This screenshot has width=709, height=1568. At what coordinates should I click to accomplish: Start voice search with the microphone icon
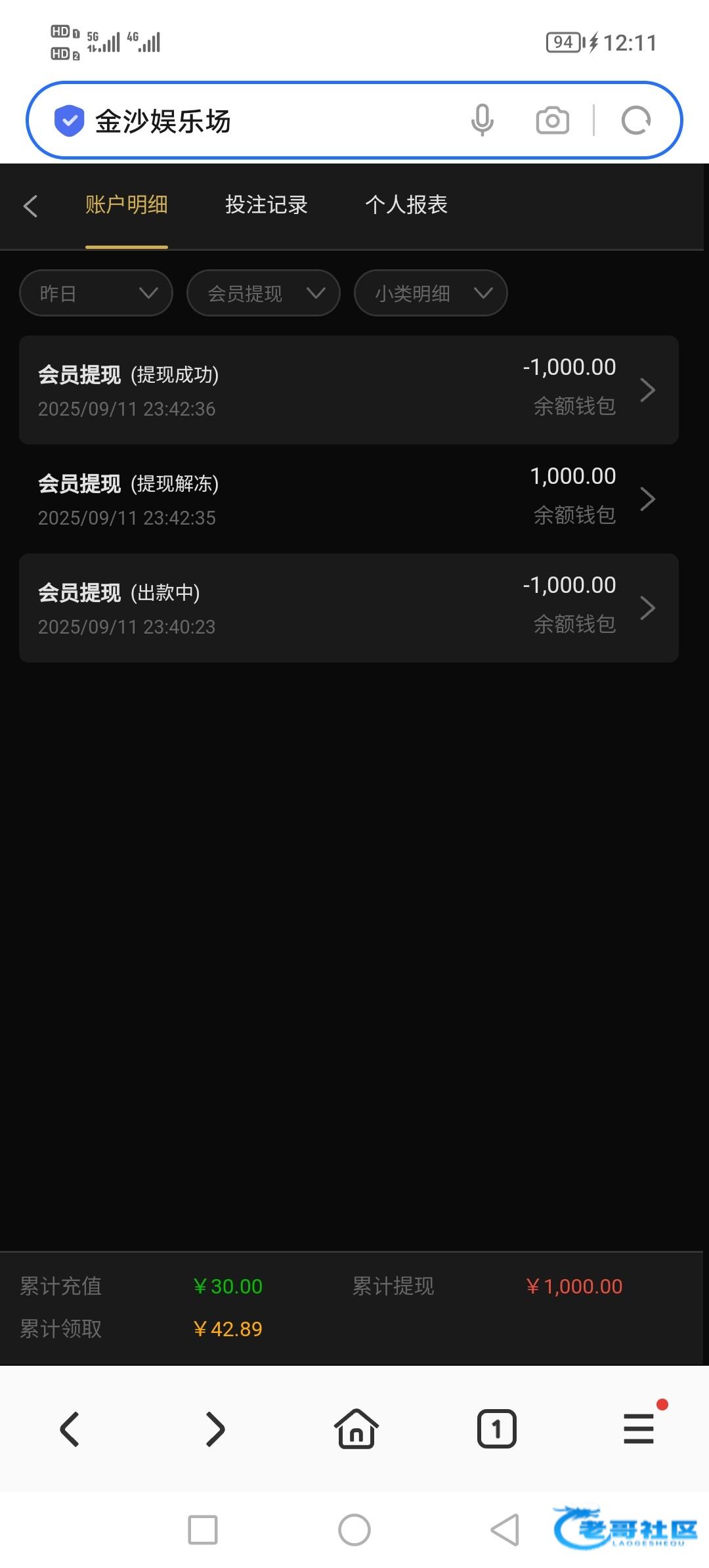(482, 121)
